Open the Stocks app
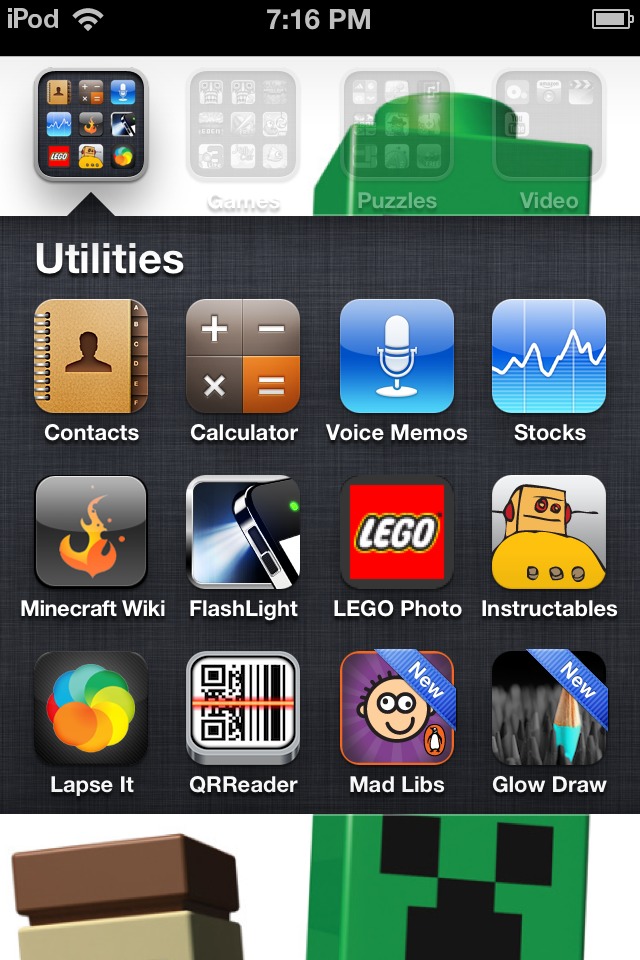Screen dimensions: 640x960 click(549, 357)
